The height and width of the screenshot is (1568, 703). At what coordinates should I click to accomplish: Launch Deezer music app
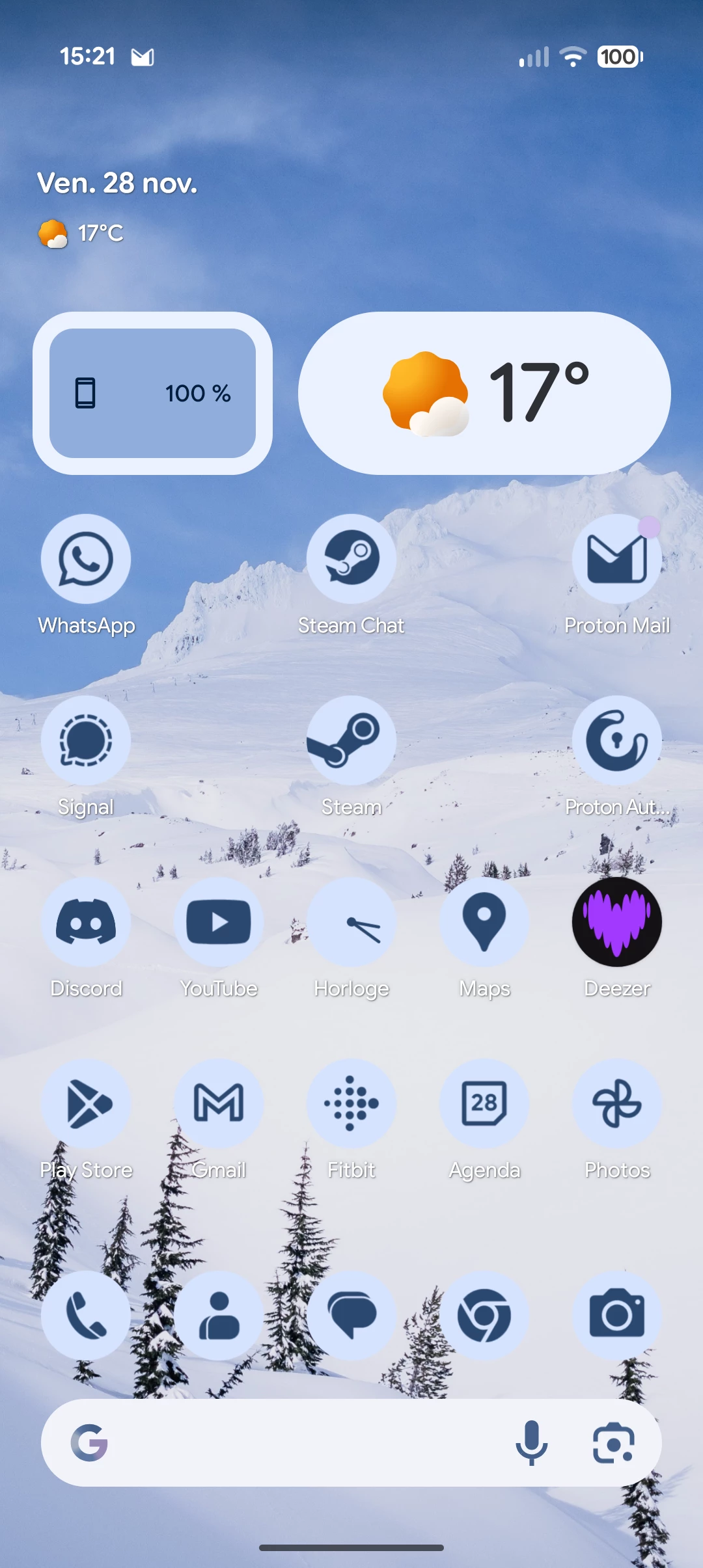617,922
